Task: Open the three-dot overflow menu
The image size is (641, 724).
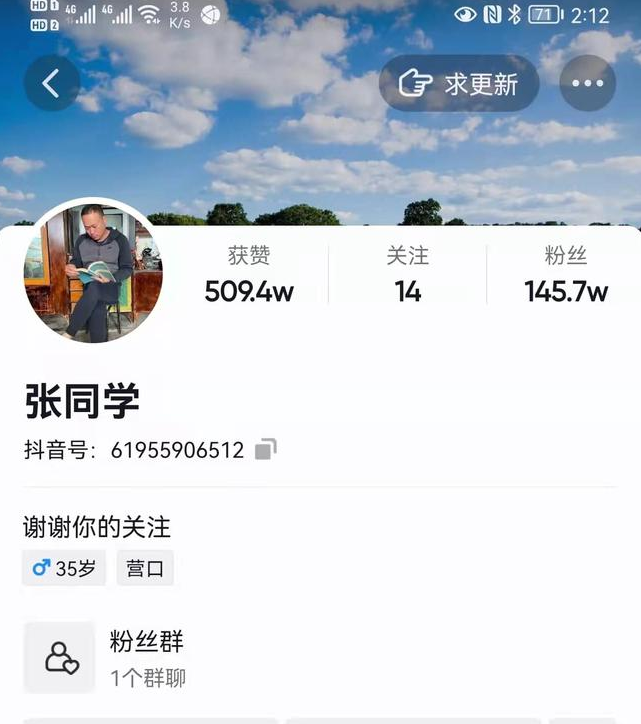Action: [587, 83]
